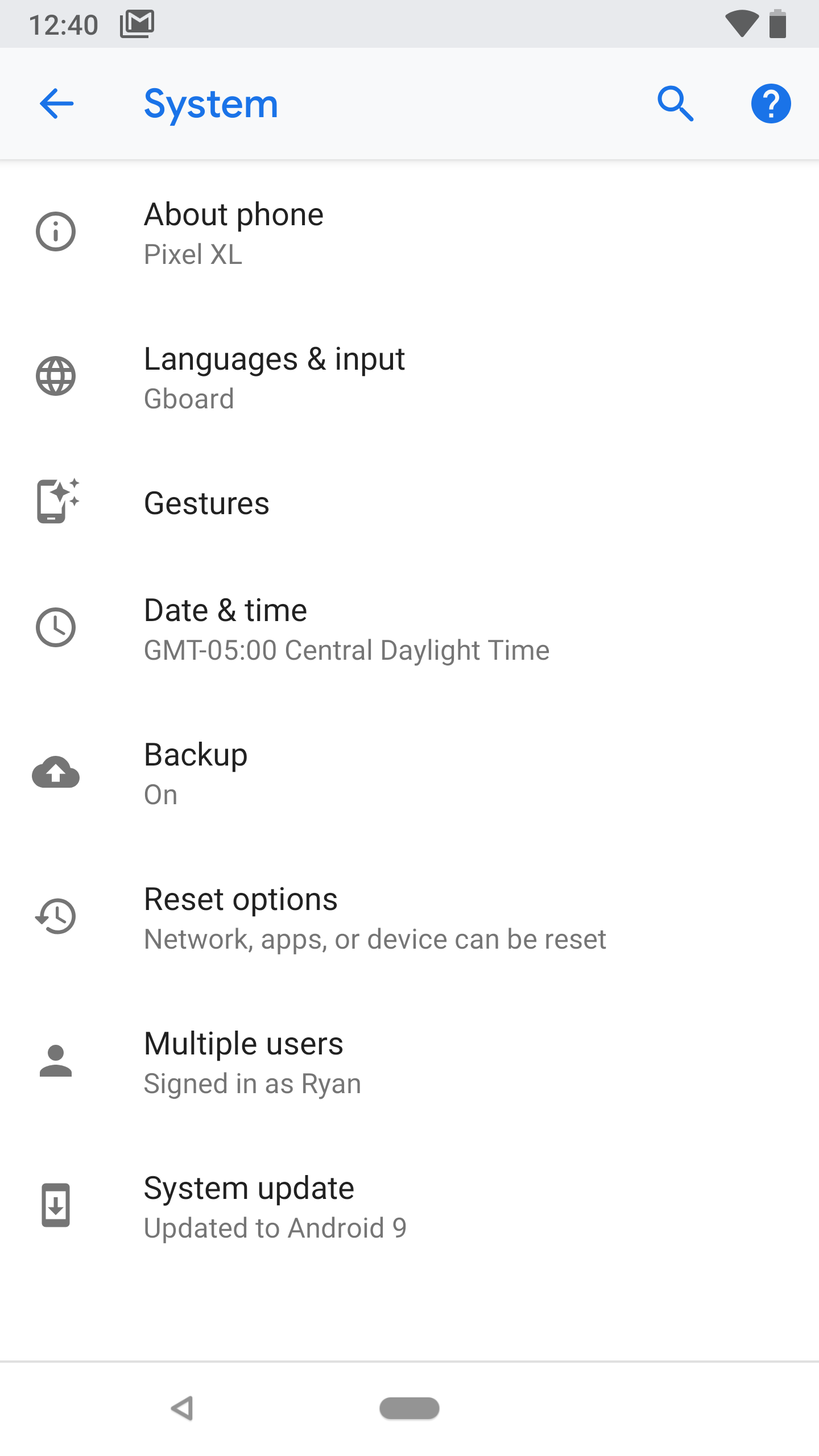The image size is (819, 1456).
Task: Open Backup settings
Action: 409,773
